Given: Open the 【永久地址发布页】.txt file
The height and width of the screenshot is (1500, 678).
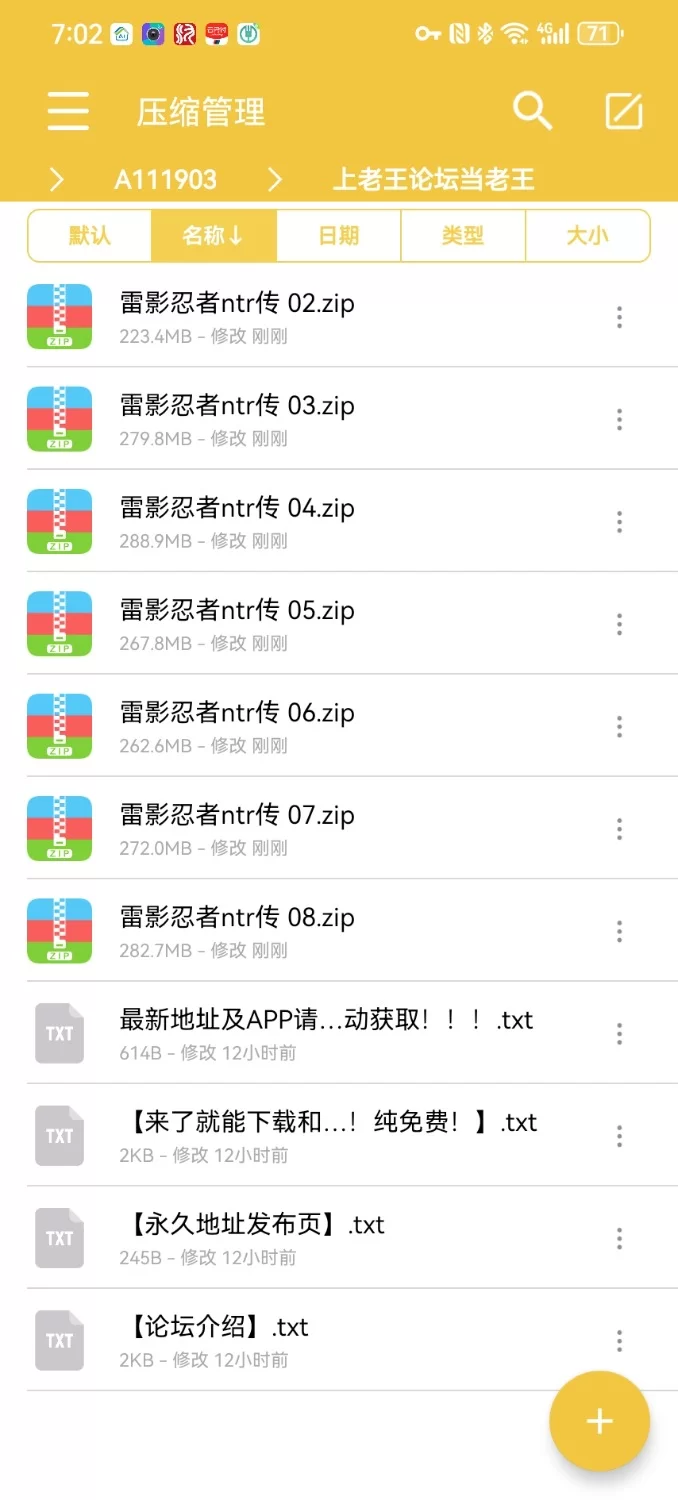Looking at the screenshot, I should pos(252,1226).
